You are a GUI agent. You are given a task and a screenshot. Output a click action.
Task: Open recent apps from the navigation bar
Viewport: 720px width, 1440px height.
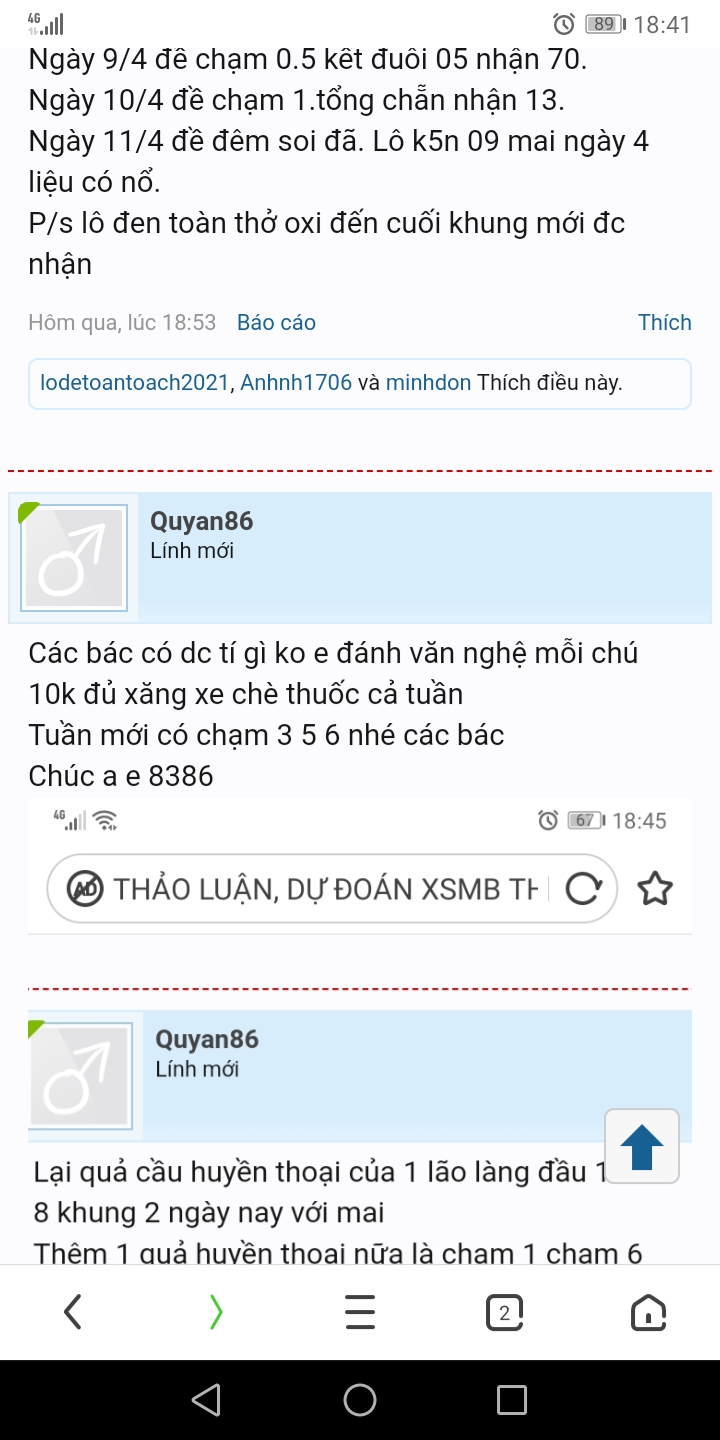511,1400
